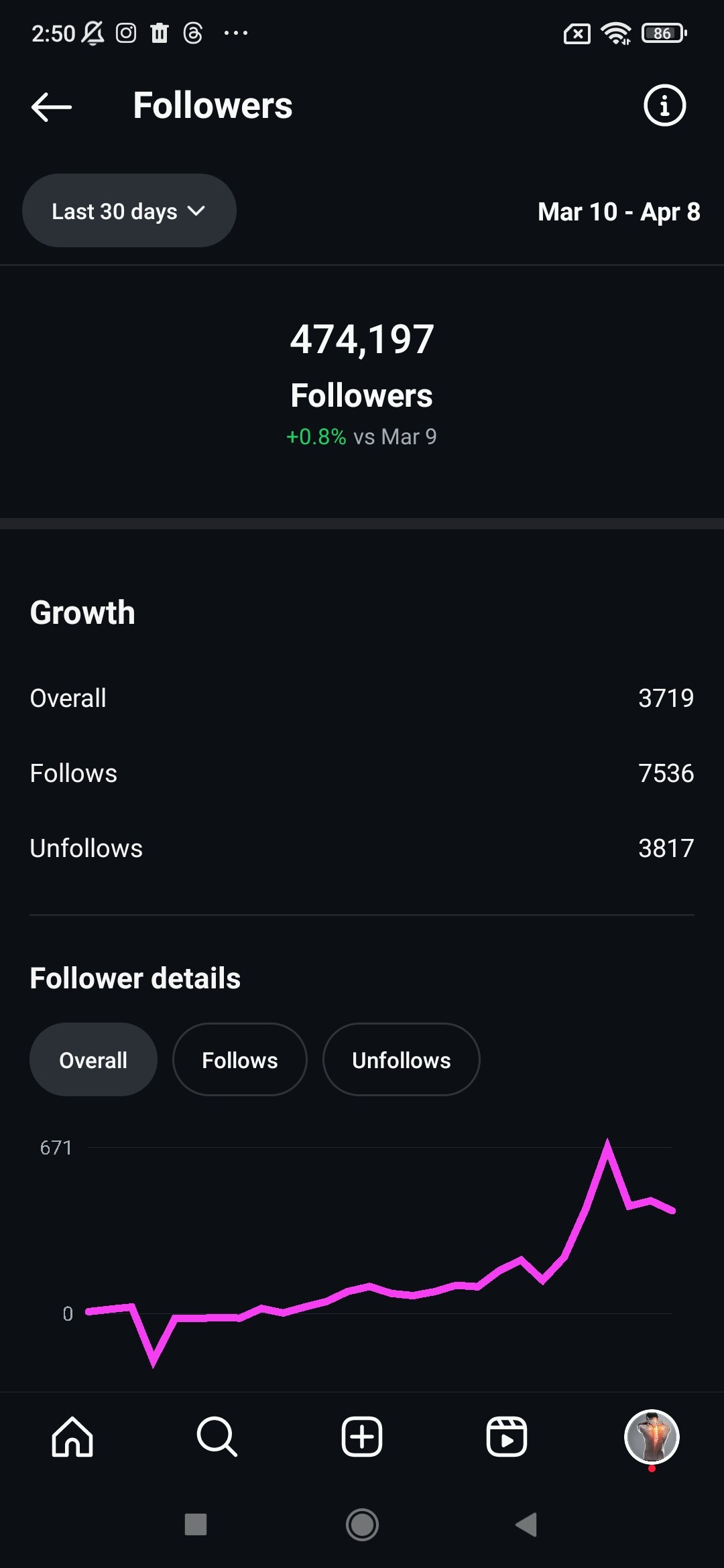Tap the system home button
This screenshot has width=724, height=1568.
[362, 1524]
